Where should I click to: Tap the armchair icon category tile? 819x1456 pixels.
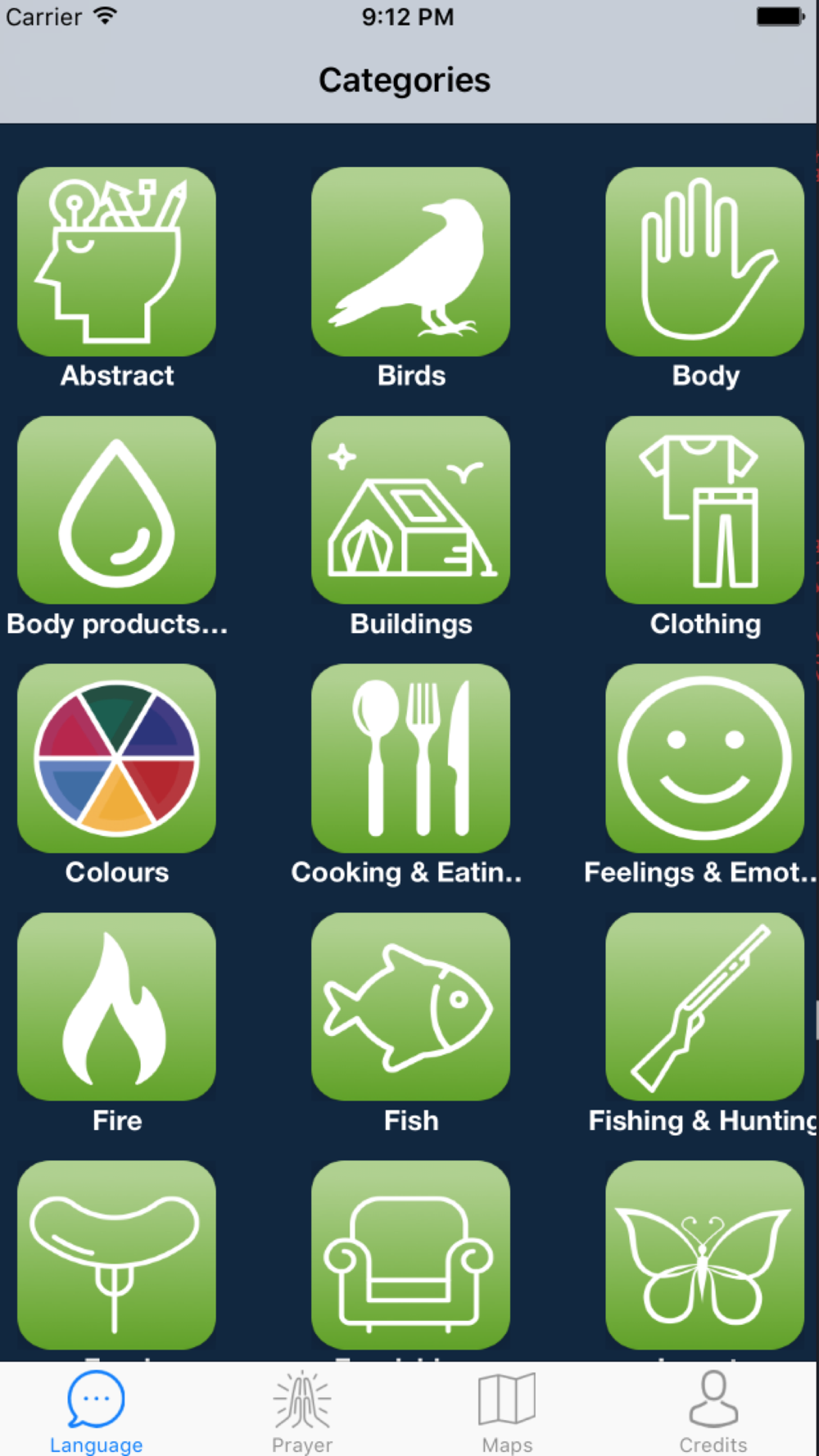(x=410, y=1255)
